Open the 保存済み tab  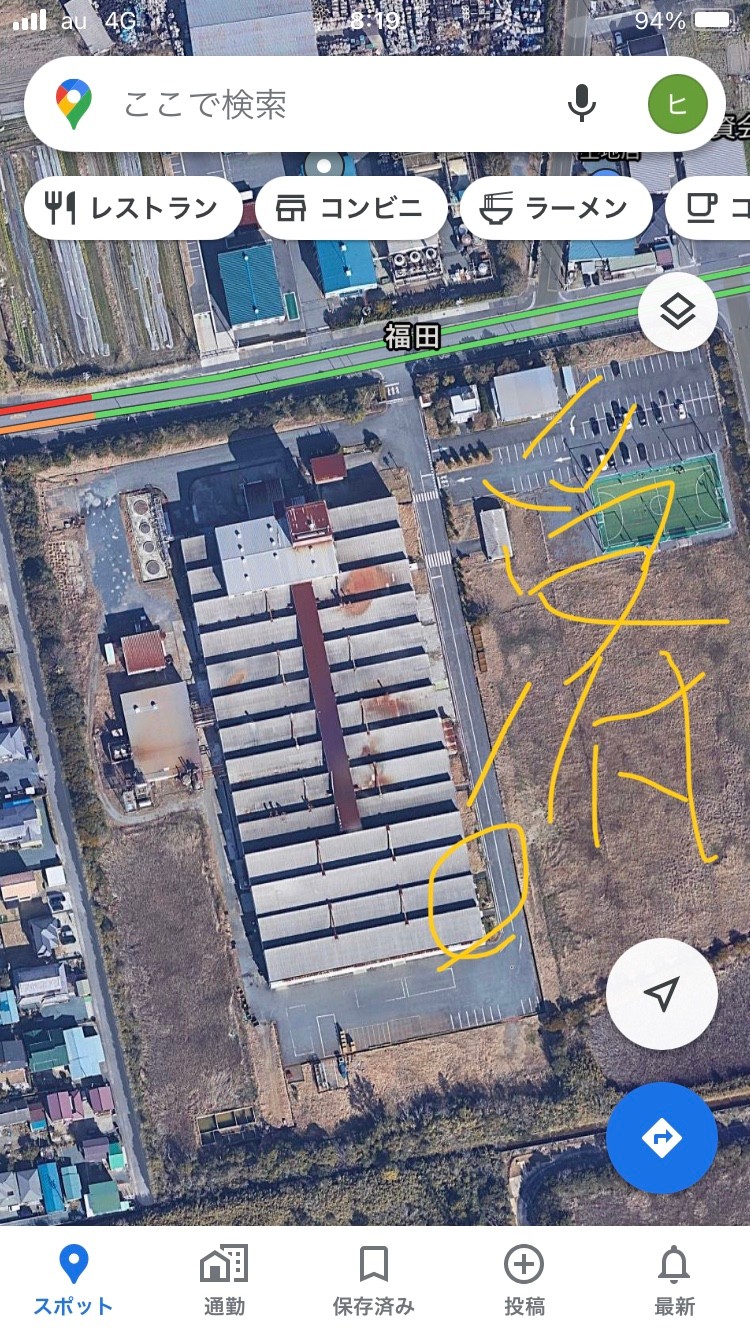374,1280
